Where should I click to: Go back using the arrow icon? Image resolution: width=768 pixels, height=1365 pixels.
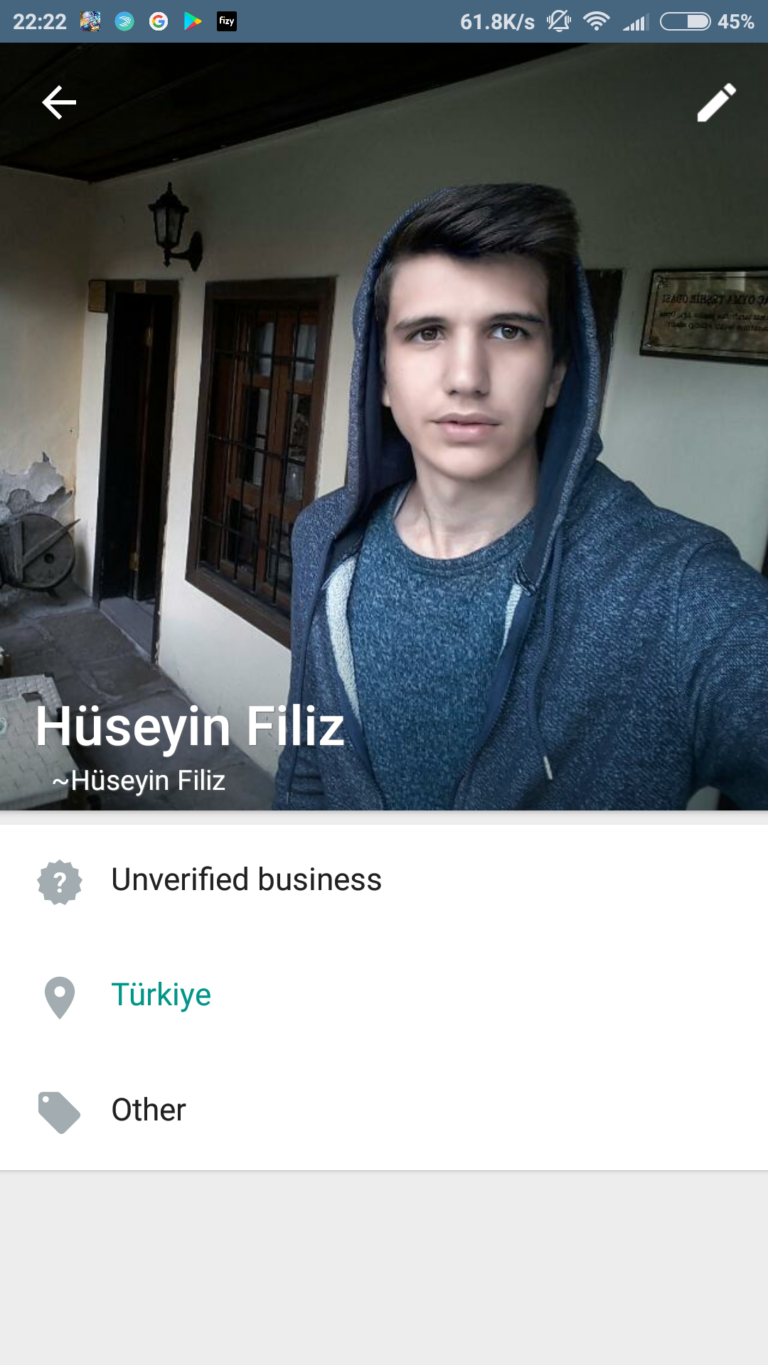[59, 102]
